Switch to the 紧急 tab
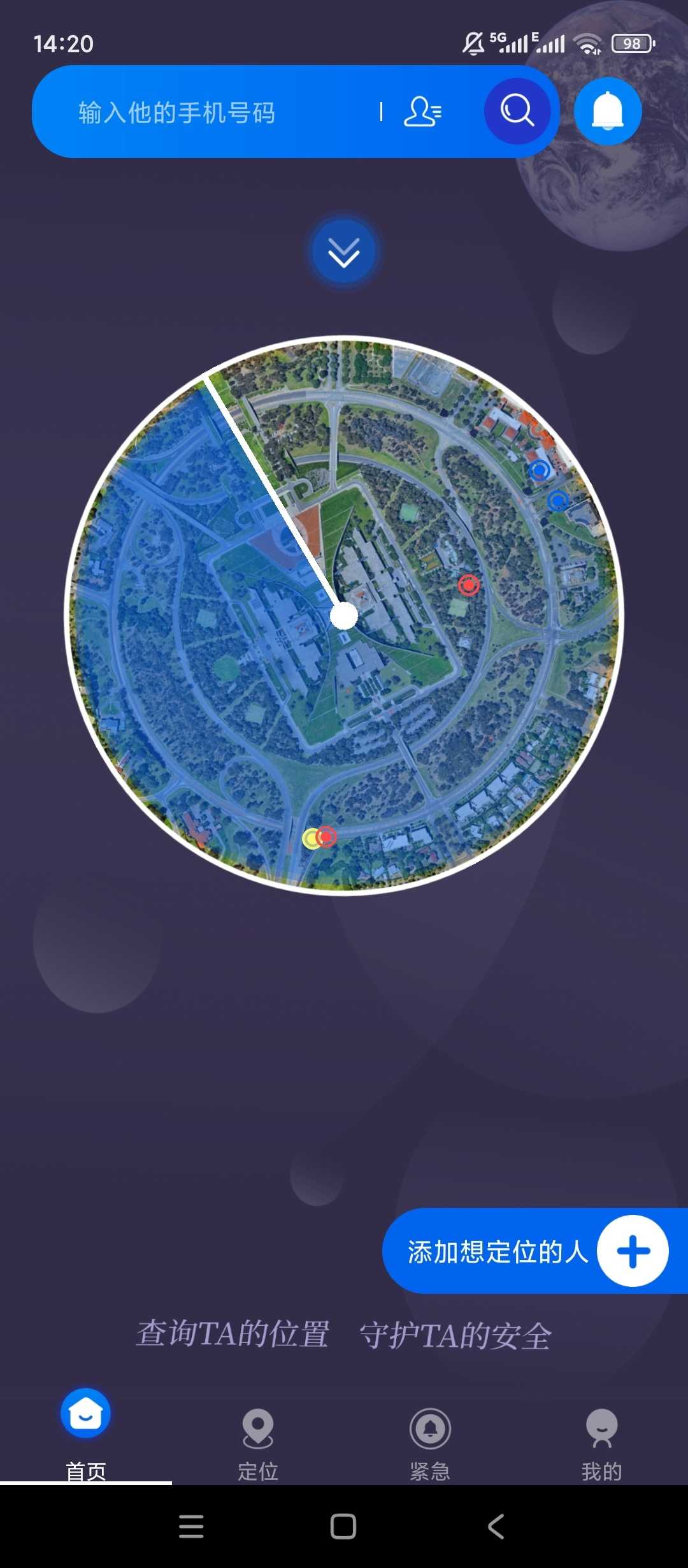 point(430,1442)
